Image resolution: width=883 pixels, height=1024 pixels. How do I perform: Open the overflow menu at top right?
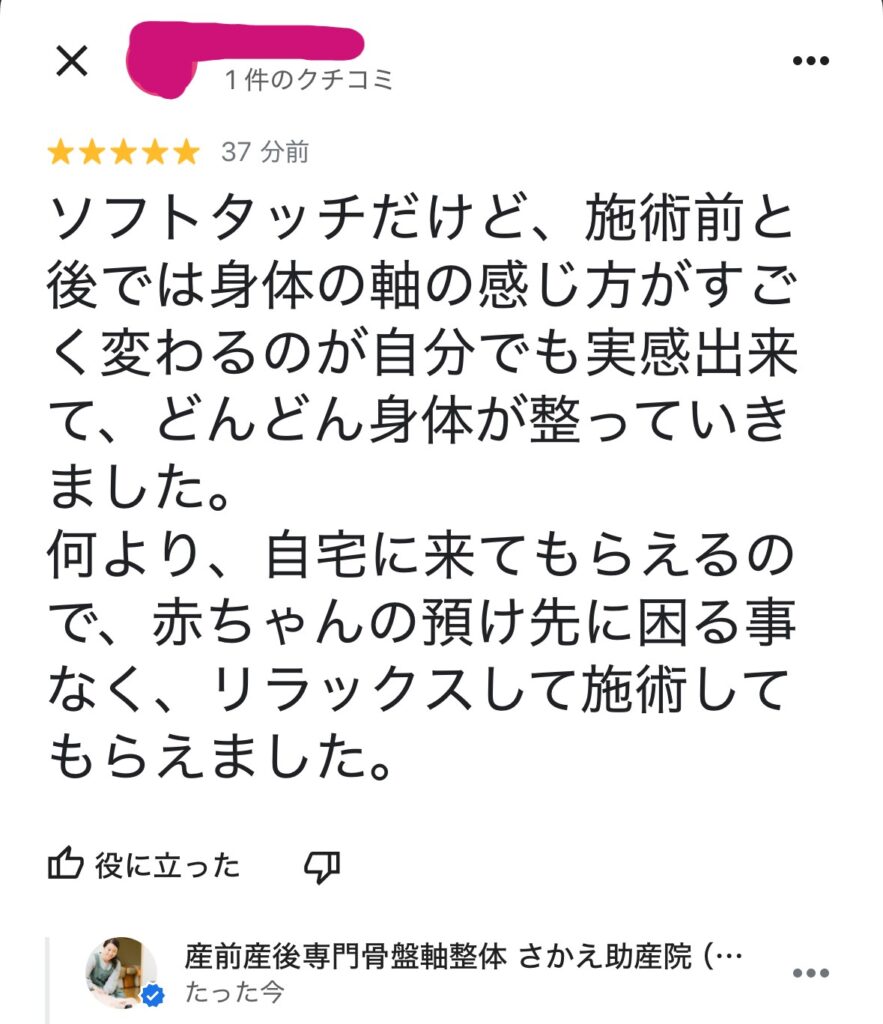pos(810,62)
